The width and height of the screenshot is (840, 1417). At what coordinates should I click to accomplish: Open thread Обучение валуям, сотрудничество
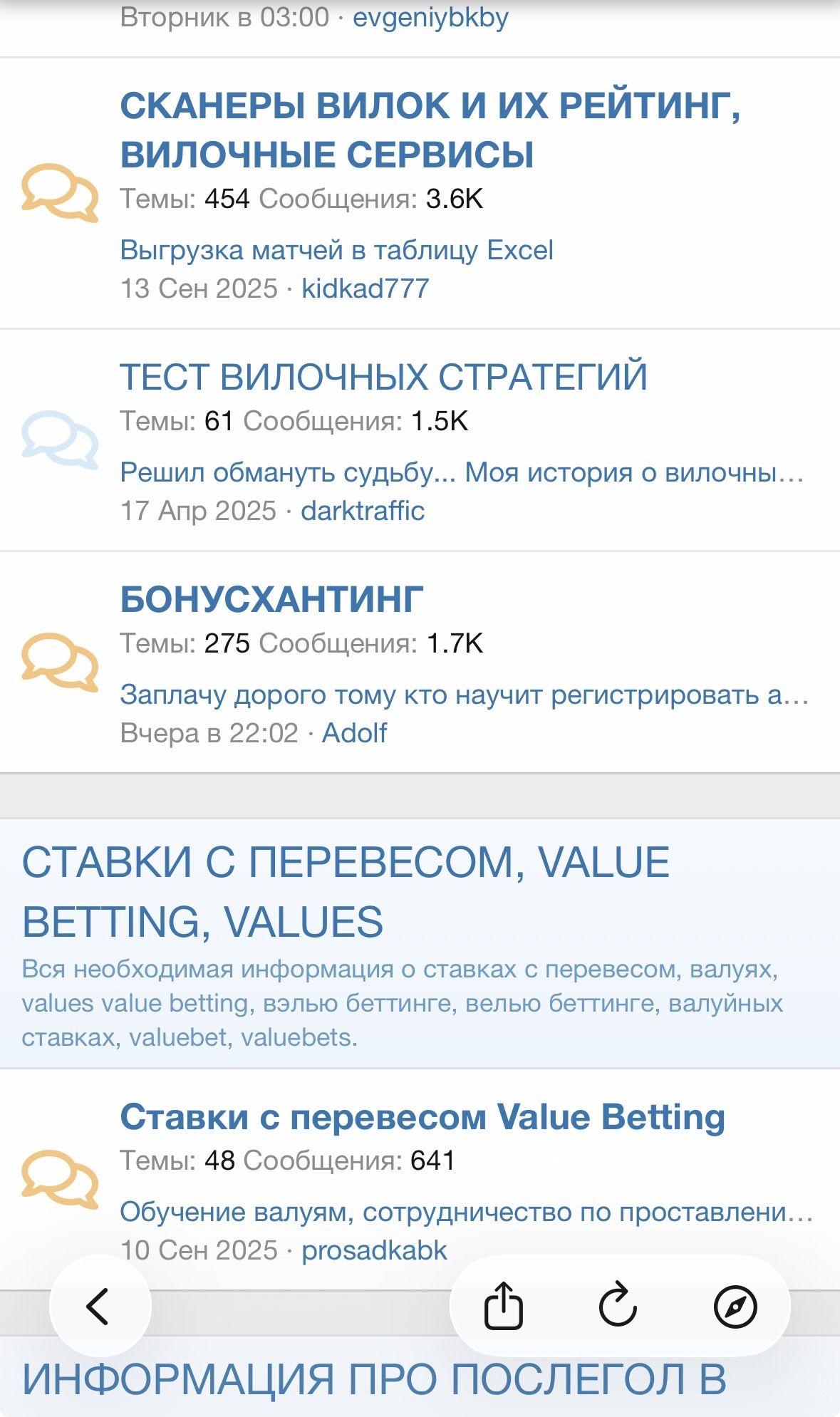(x=465, y=1212)
